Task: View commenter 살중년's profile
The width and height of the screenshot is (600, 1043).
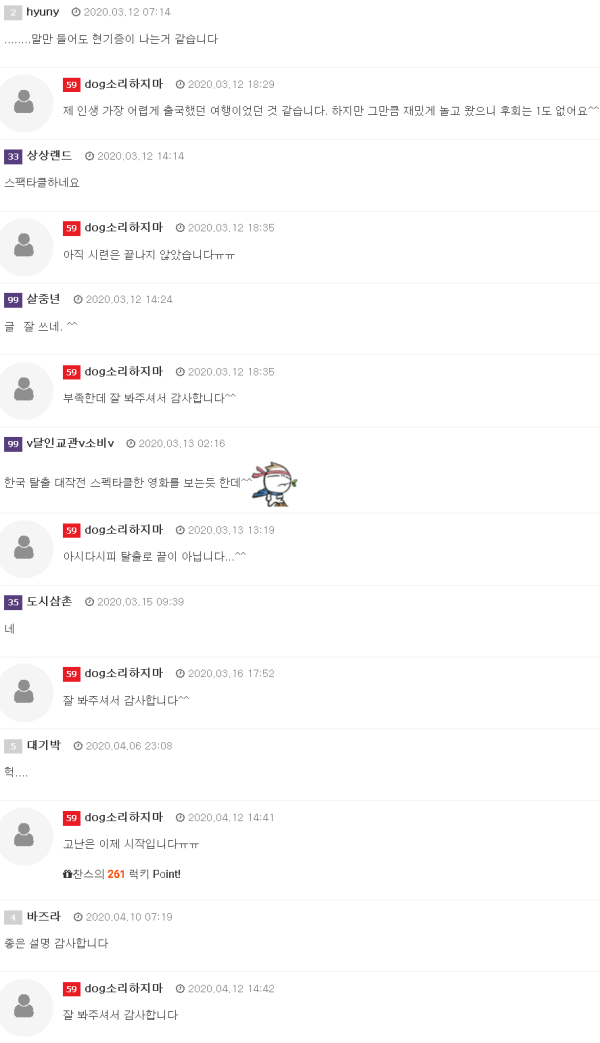Action: (43, 298)
